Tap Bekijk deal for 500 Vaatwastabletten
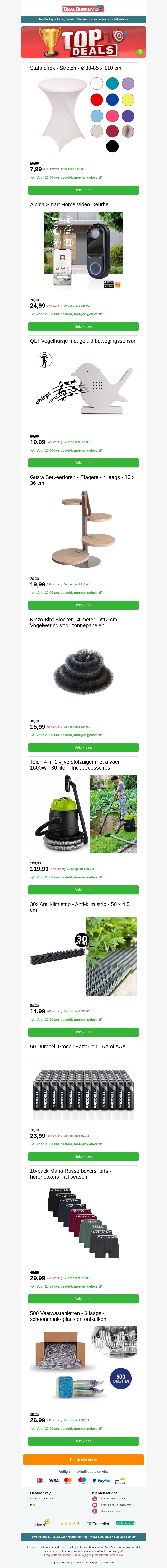Viewport: 167px width, 1568px height. pyautogui.click(x=83, y=1441)
